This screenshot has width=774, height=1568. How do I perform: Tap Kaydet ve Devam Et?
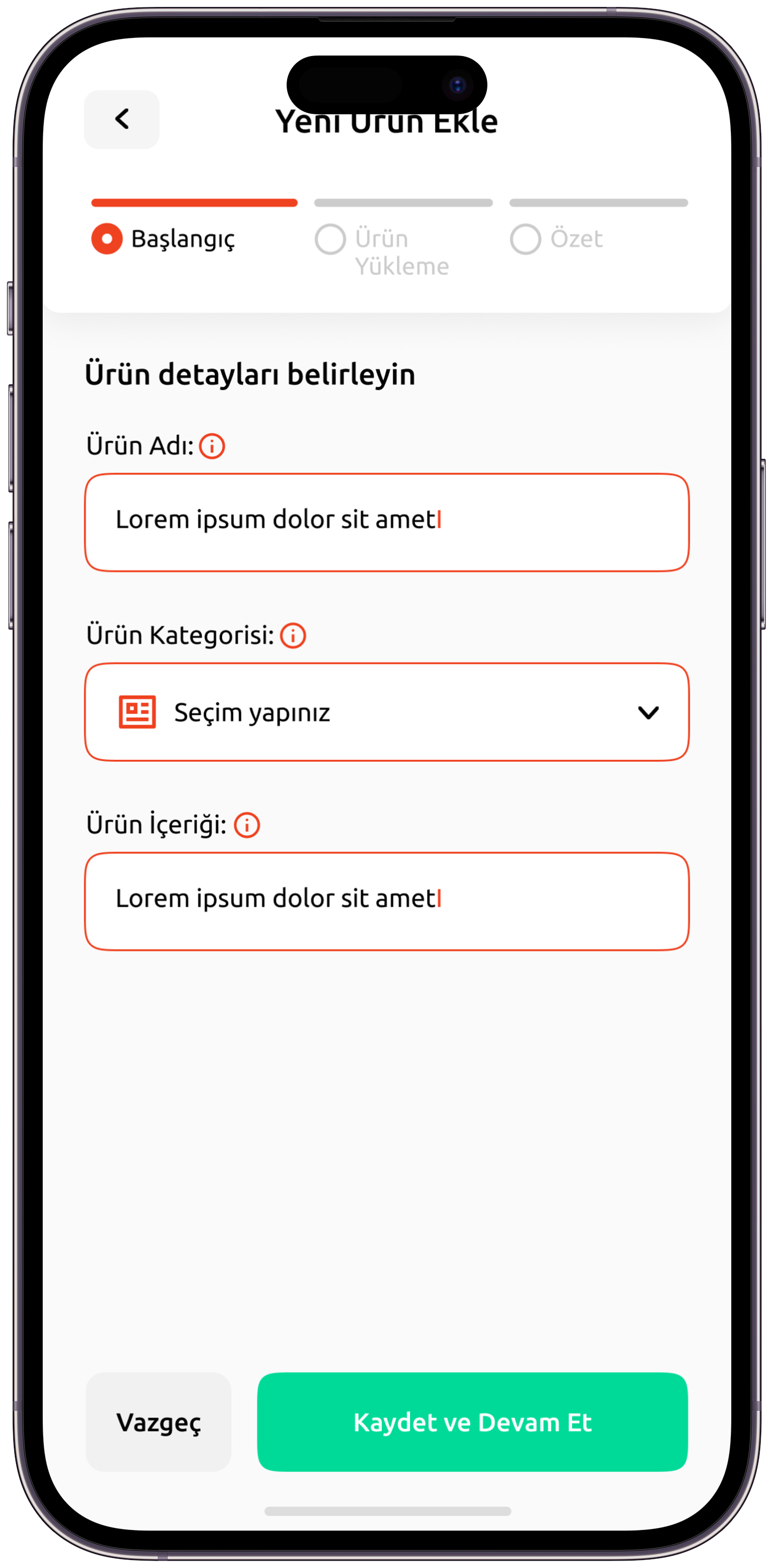[472, 1422]
